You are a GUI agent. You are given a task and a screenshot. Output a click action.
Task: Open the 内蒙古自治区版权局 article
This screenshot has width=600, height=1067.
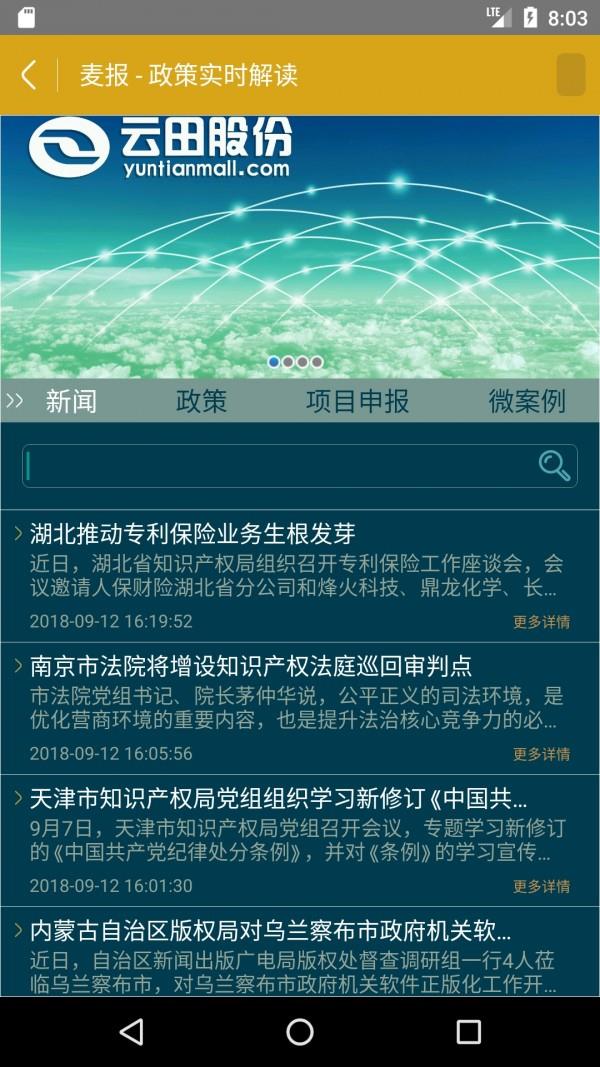(270, 931)
